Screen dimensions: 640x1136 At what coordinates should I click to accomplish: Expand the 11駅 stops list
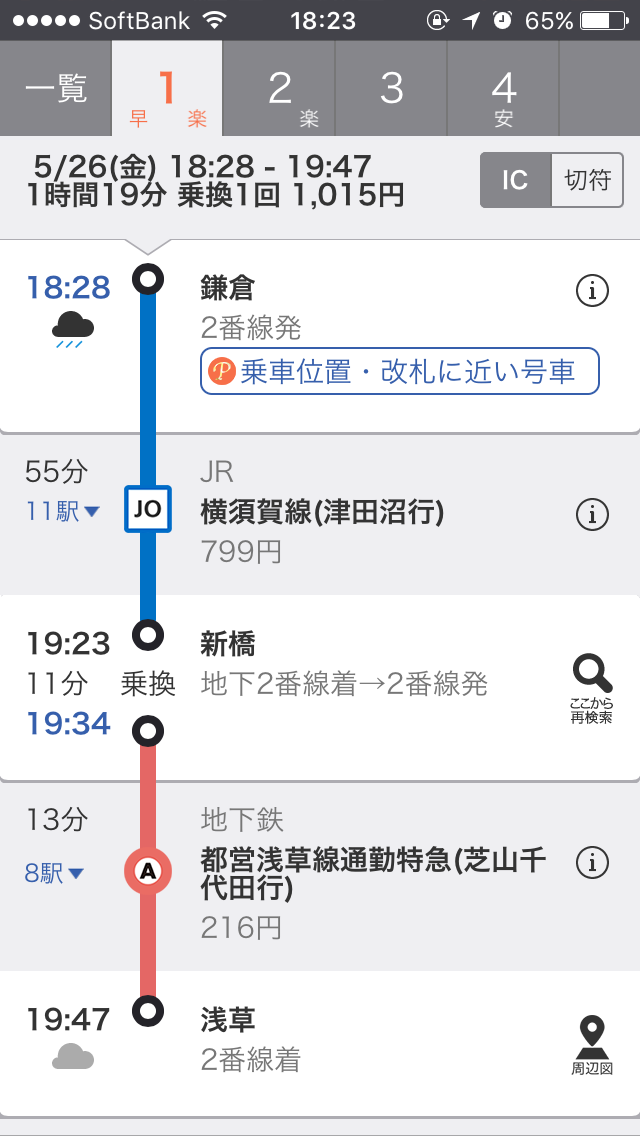pyautogui.click(x=62, y=511)
